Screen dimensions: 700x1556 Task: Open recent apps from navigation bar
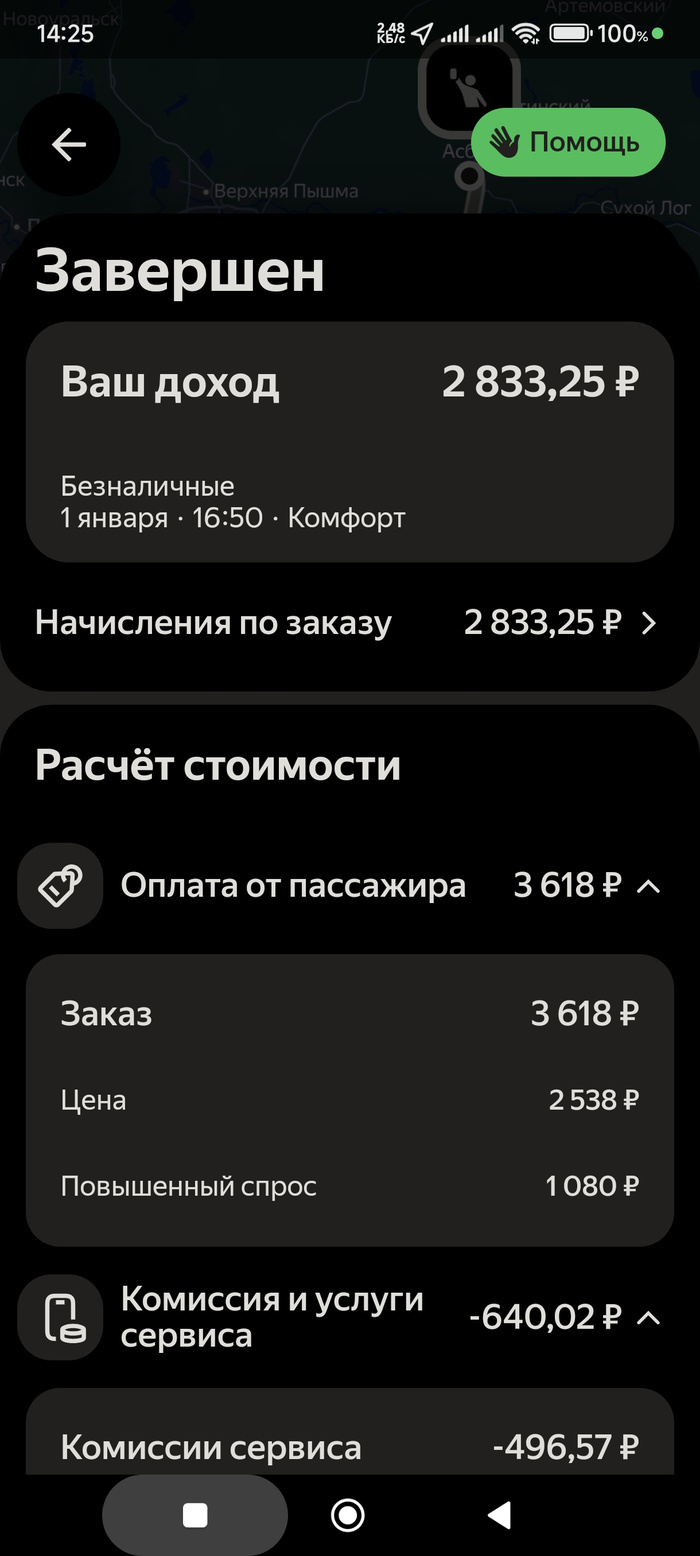click(195, 1515)
